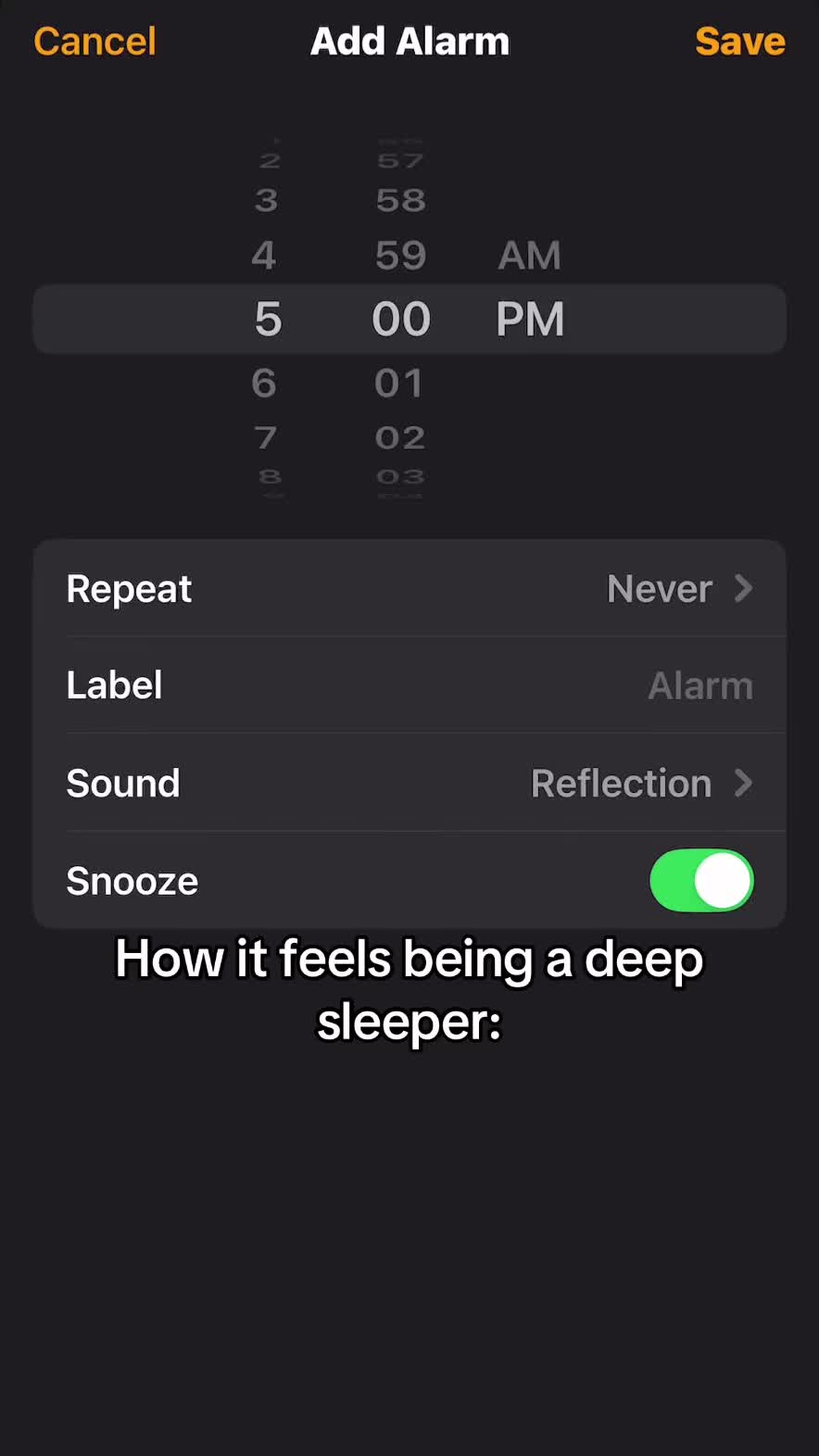Select hour 4 in the picker
The width and height of the screenshot is (819, 1456).
(264, 256)
